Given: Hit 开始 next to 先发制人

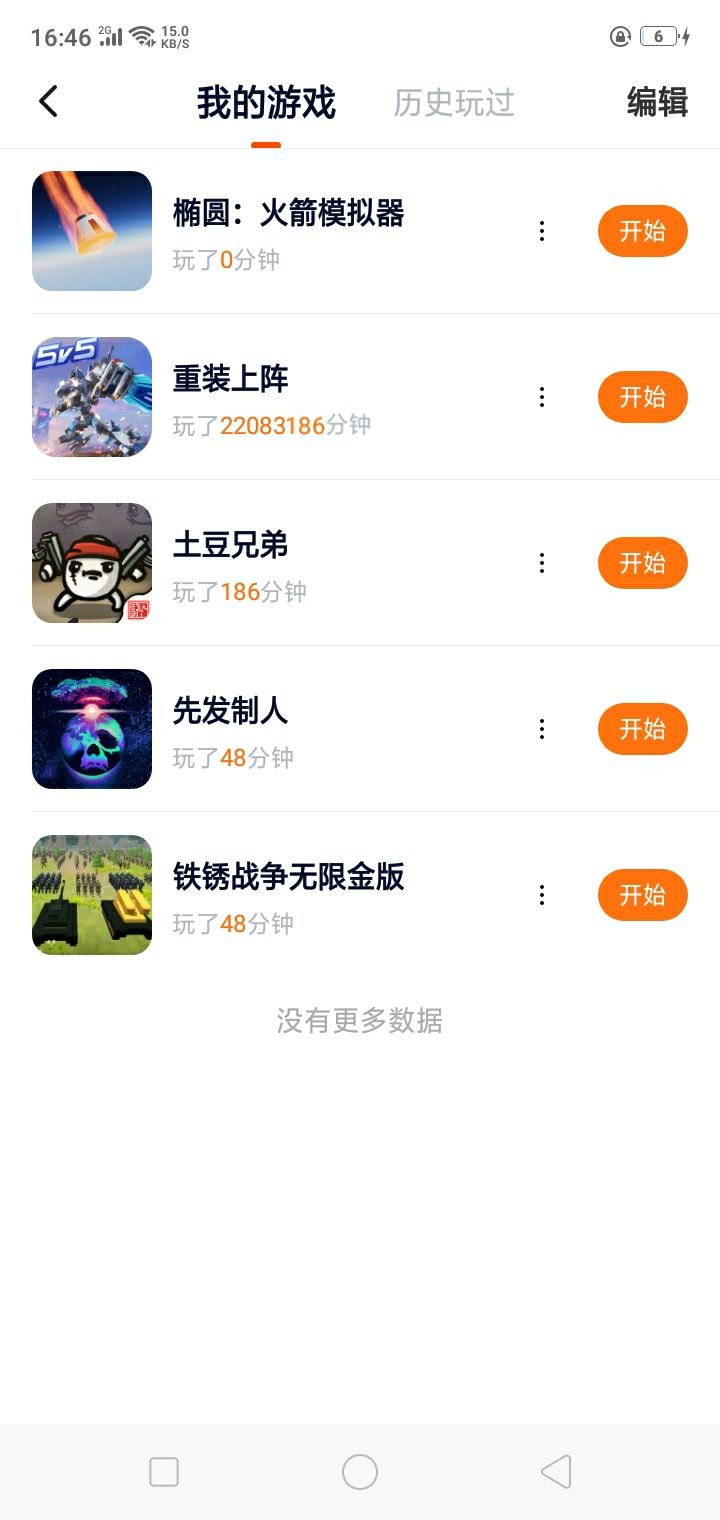Looking at the screenshot, I should coord(642,729).
